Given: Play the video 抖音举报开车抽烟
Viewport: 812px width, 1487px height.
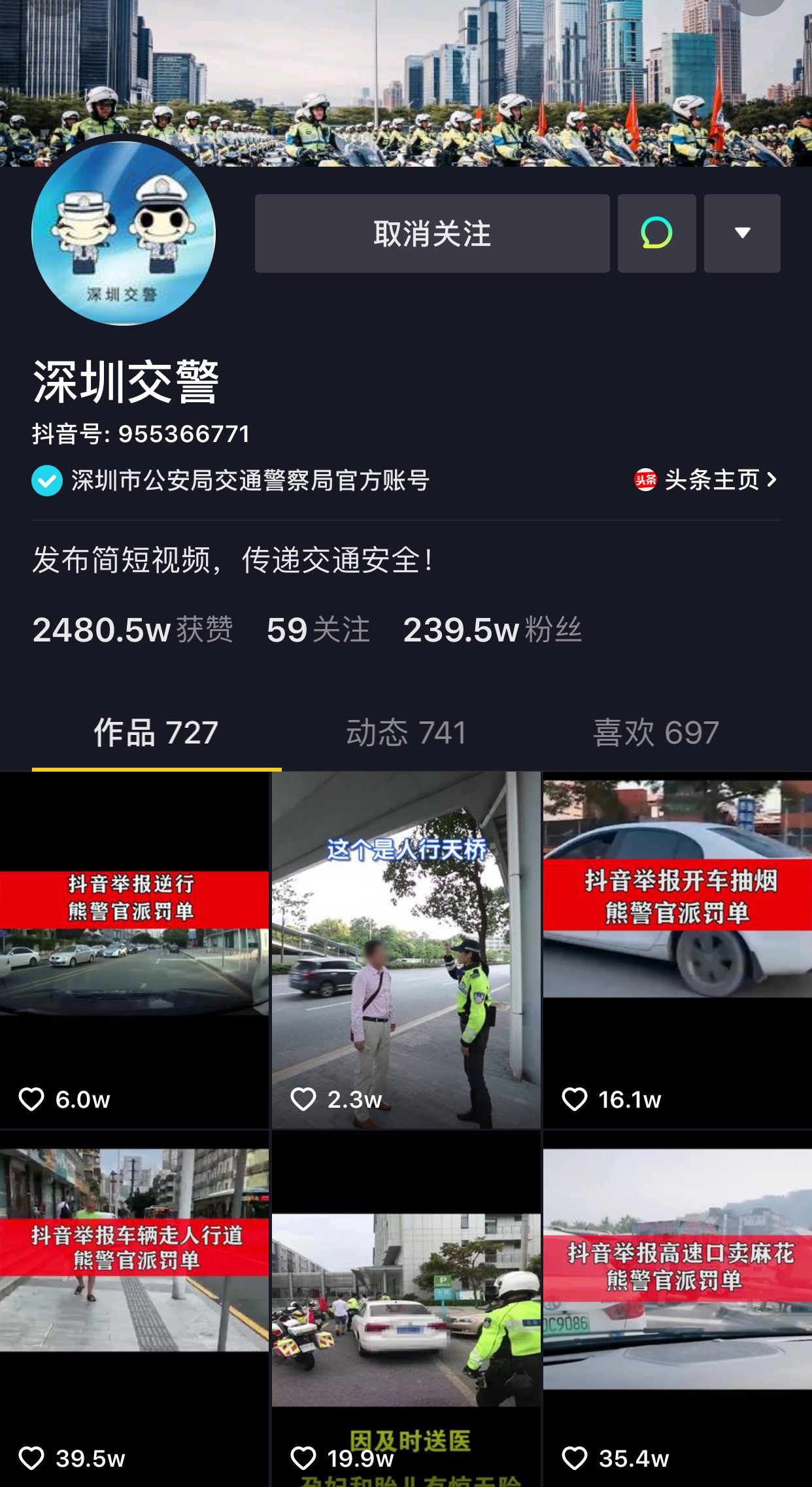Looking at the screenshot, I should pyautogui.click(x=677, y=950).
